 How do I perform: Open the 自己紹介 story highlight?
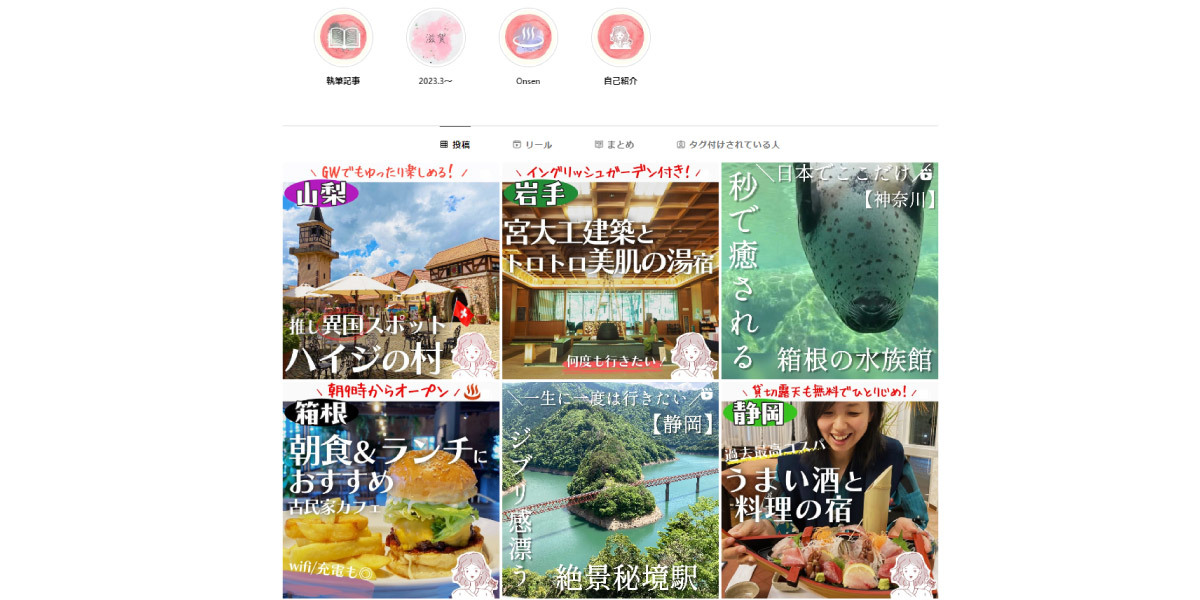(x=620, y=38)
